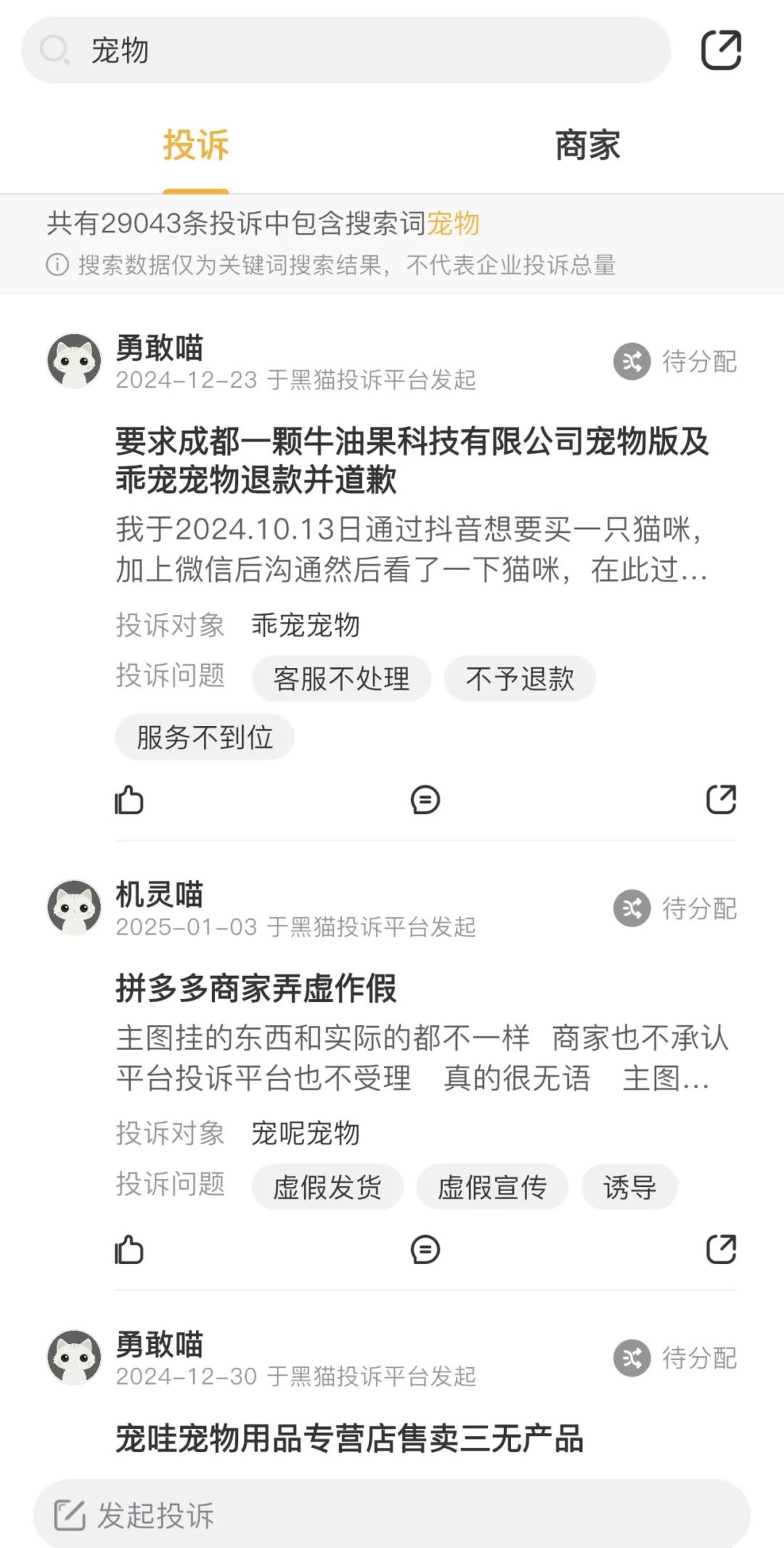
Task: Switch to the 商家 tab
Action: 587,145
